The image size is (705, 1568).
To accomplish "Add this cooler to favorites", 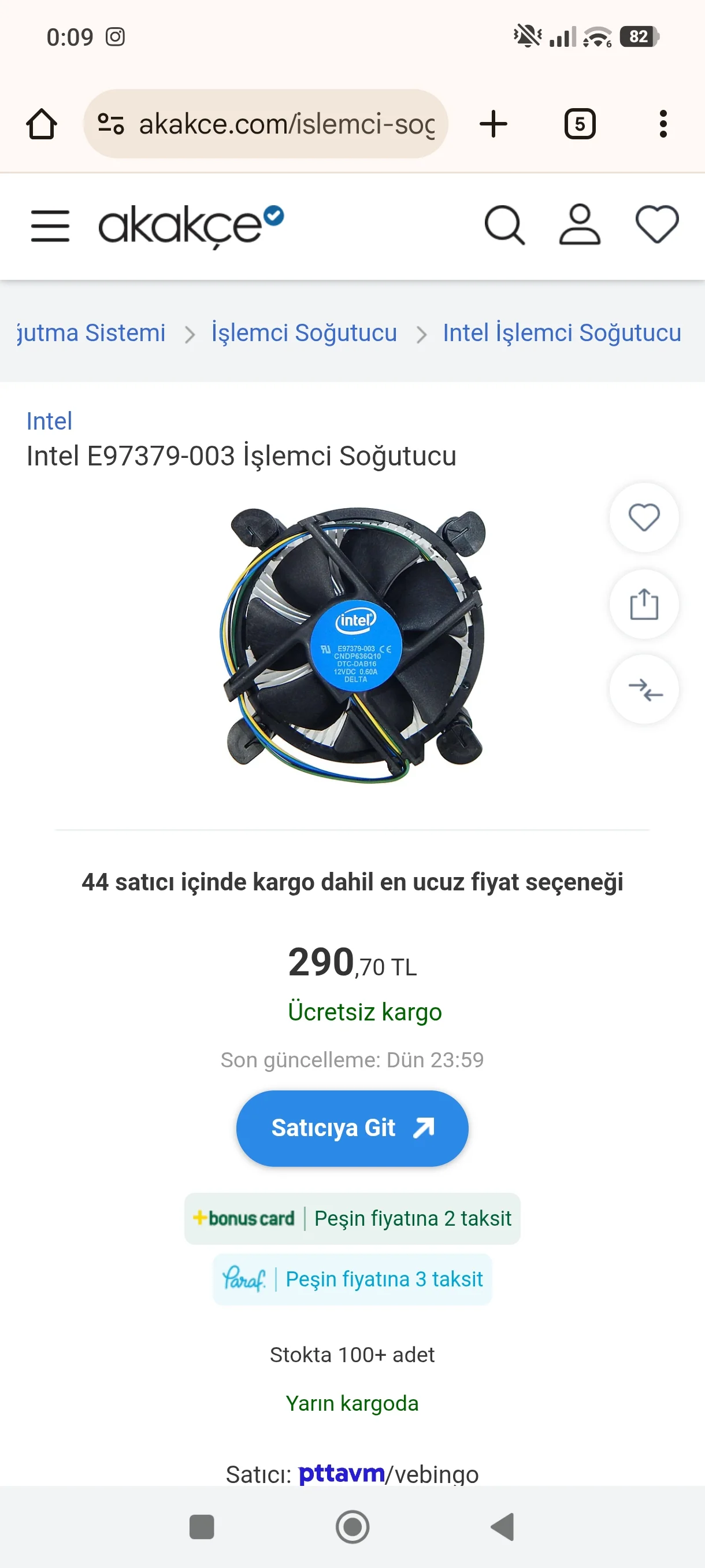I will [644, 518].
